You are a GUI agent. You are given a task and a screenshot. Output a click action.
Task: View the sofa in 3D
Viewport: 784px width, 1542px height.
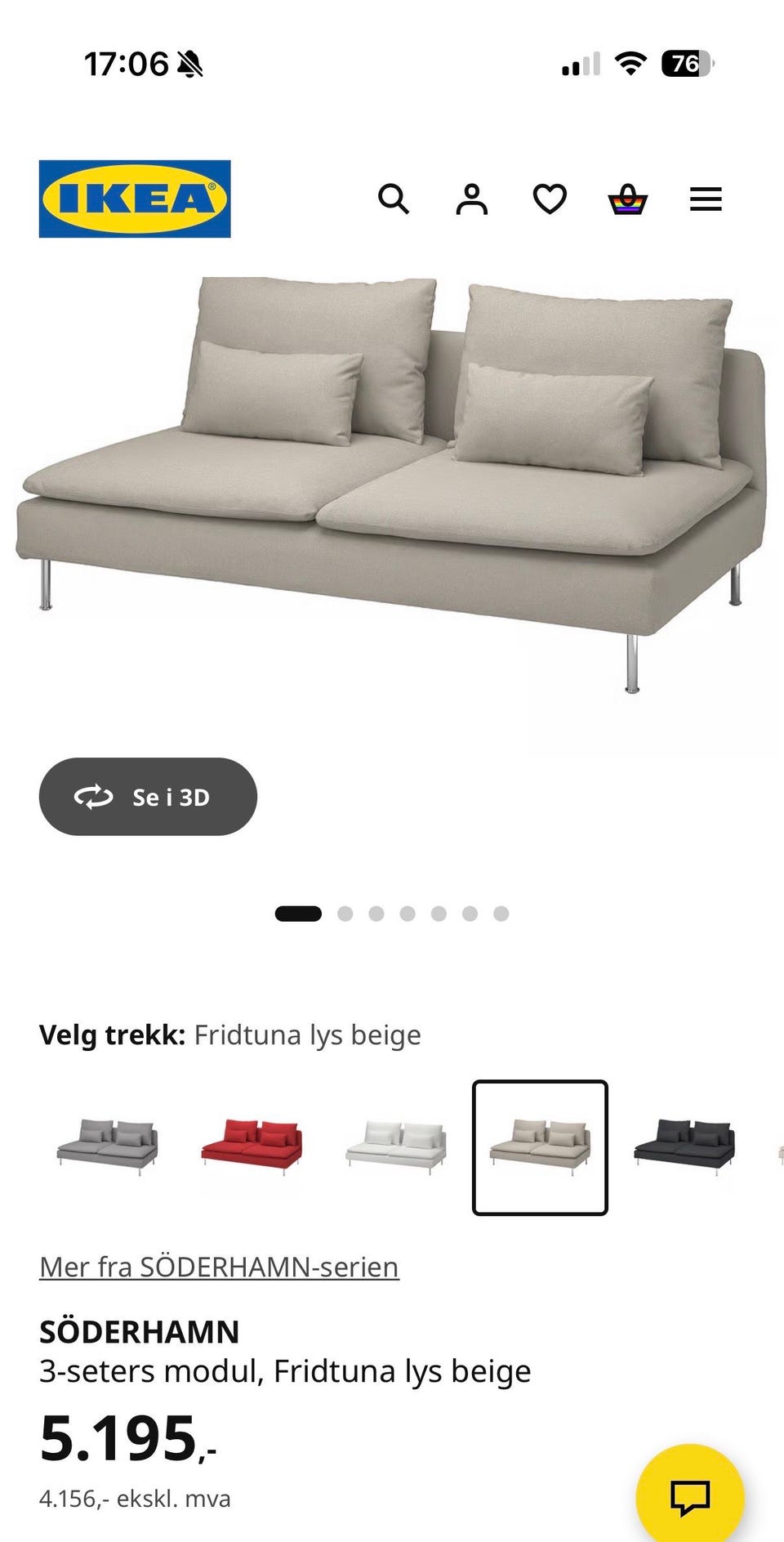[148, 797]
